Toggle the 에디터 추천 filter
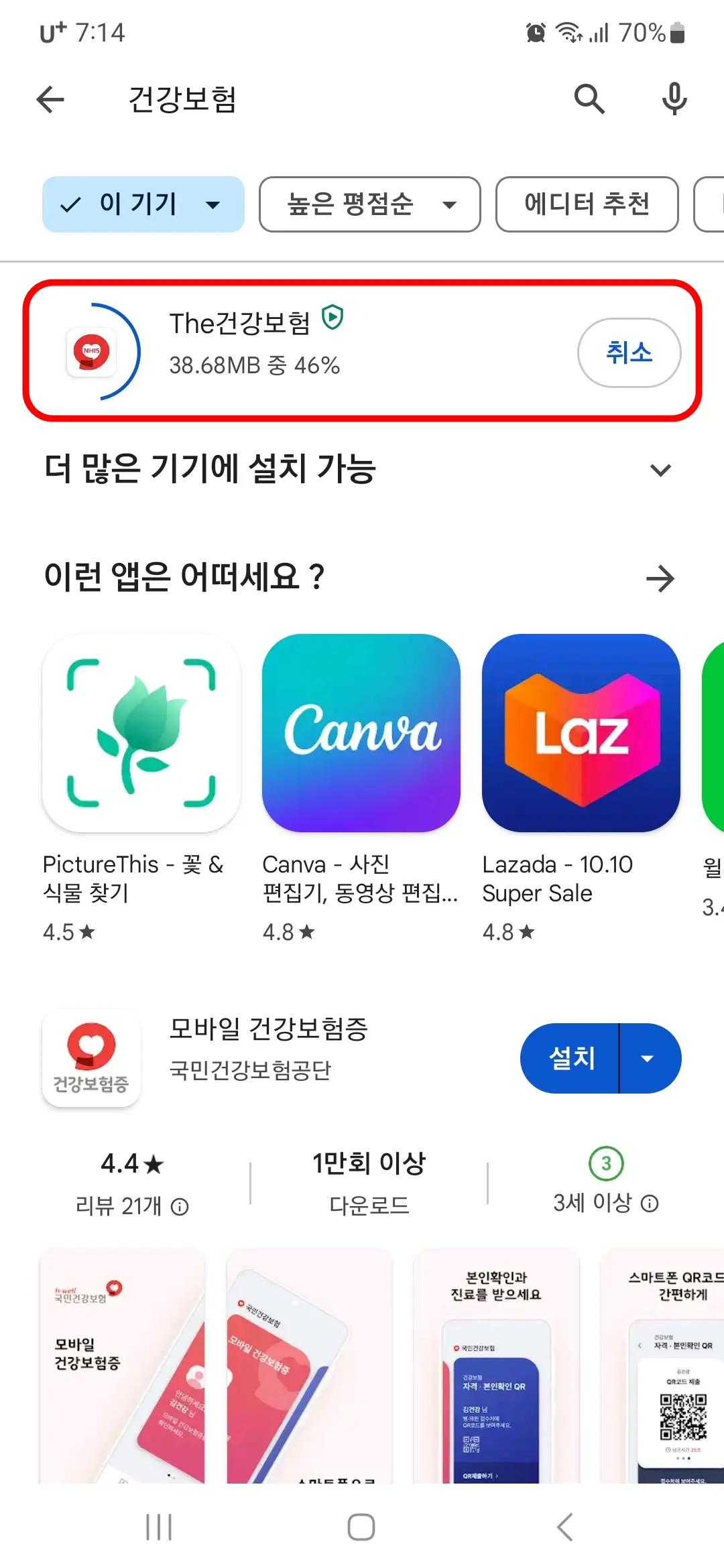Viewport: 724px width, 1568px height. (x=586, y=205)
